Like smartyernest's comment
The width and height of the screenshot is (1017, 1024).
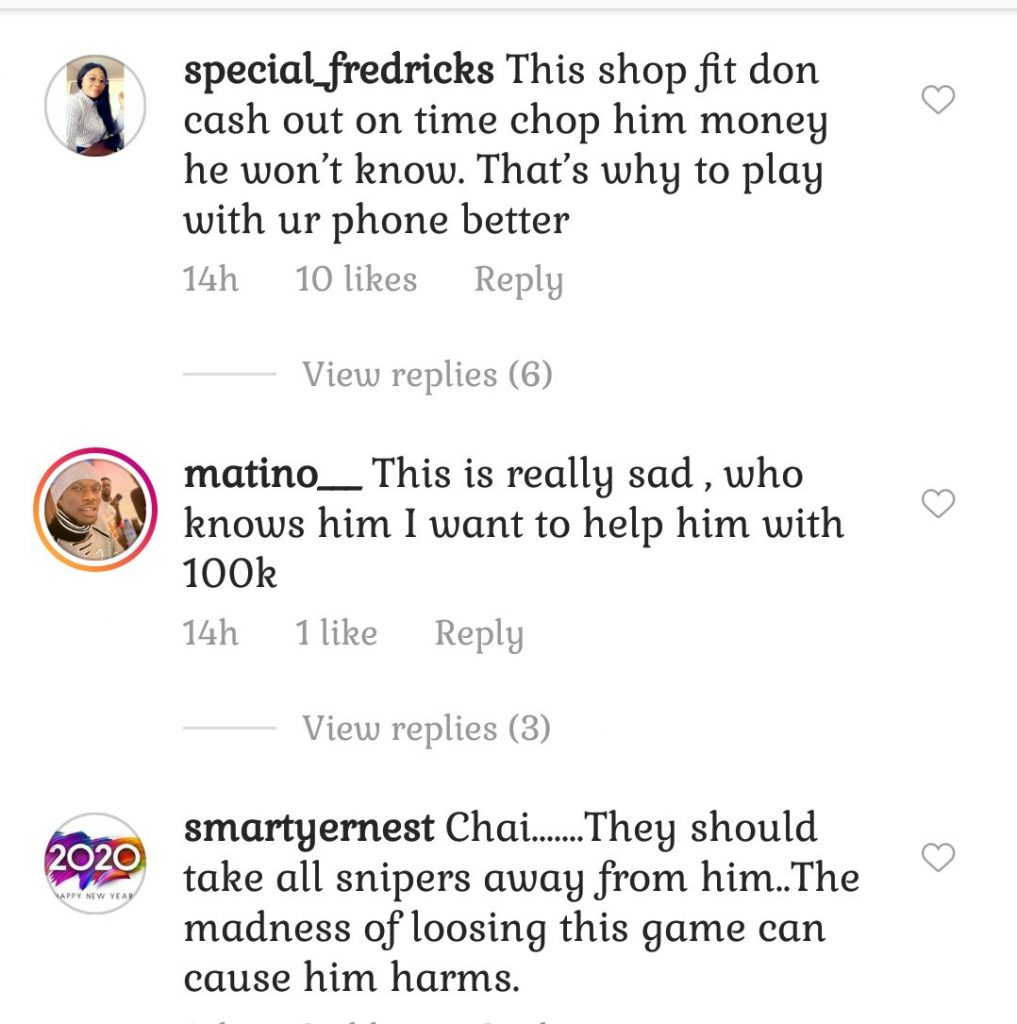(x=937, y=857)
